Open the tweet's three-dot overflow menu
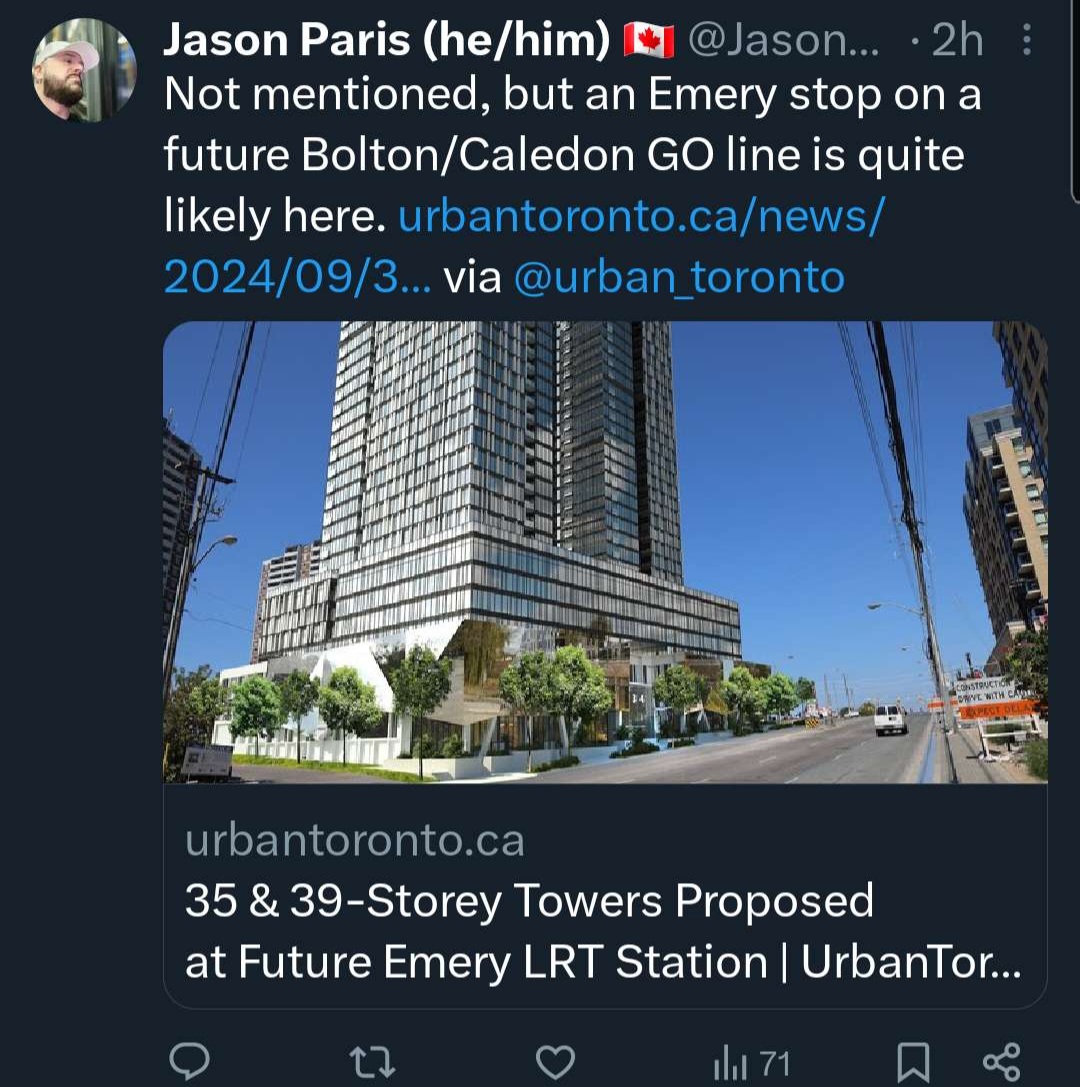 click(1027, 41)
